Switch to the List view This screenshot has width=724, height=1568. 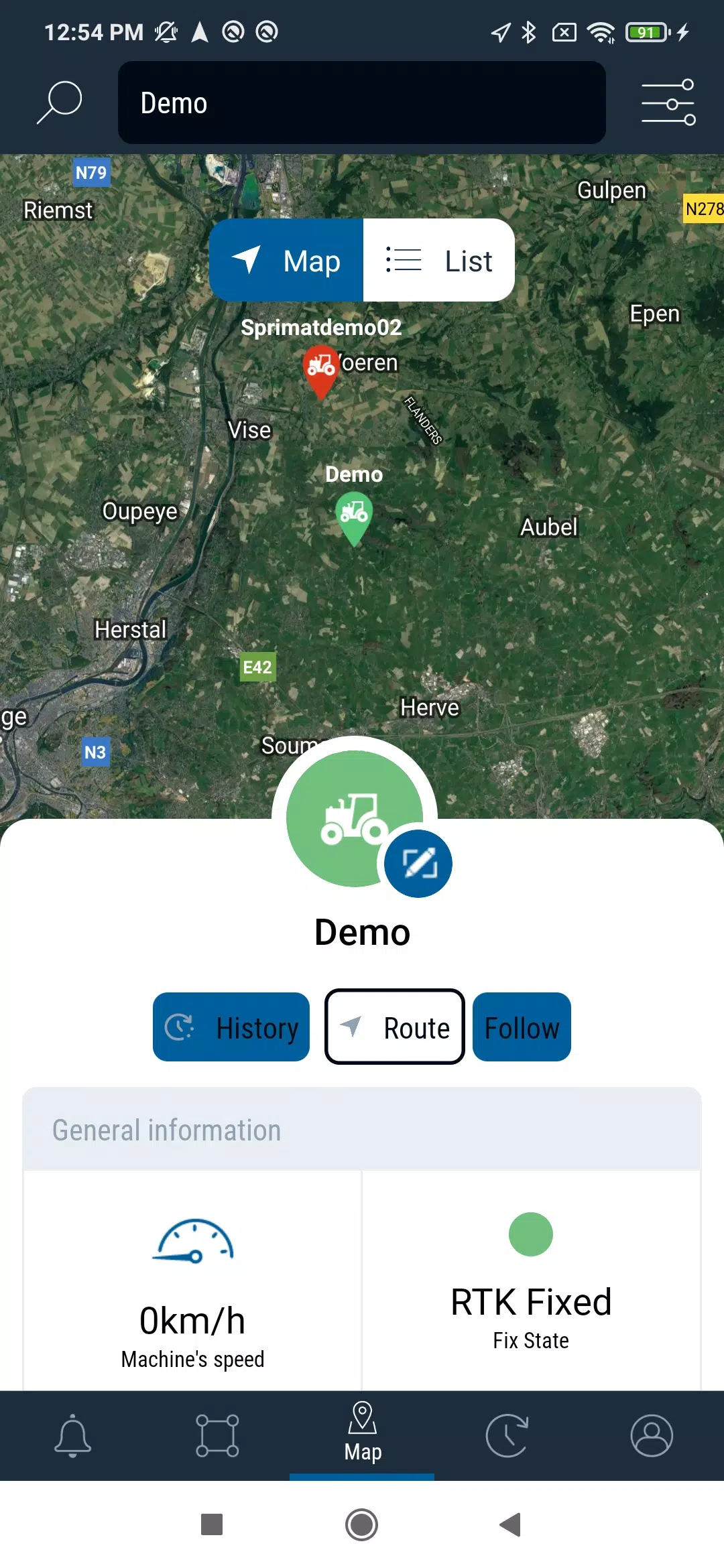point(439,261)
